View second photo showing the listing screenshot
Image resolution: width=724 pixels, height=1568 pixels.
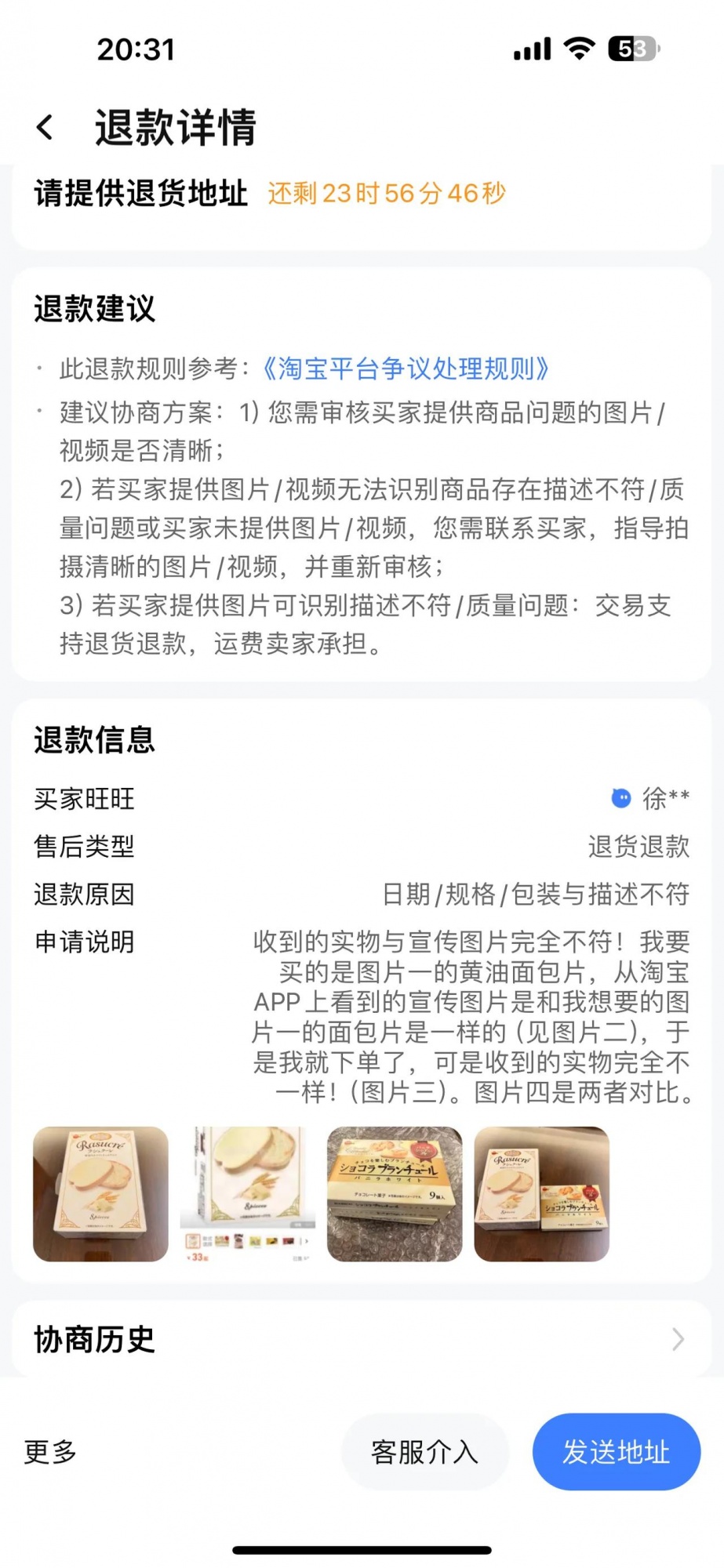pyautogui.click(x=247, y=1194)
